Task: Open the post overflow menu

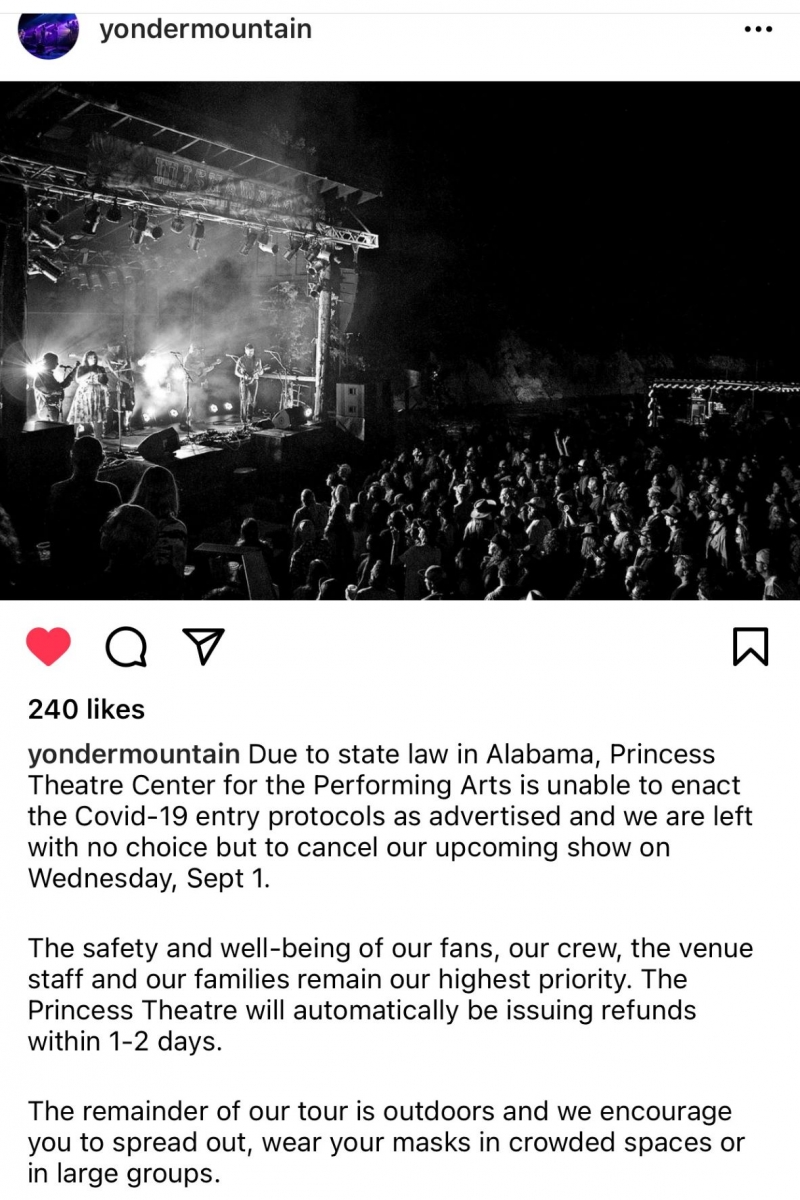Action: coord(759,30)
